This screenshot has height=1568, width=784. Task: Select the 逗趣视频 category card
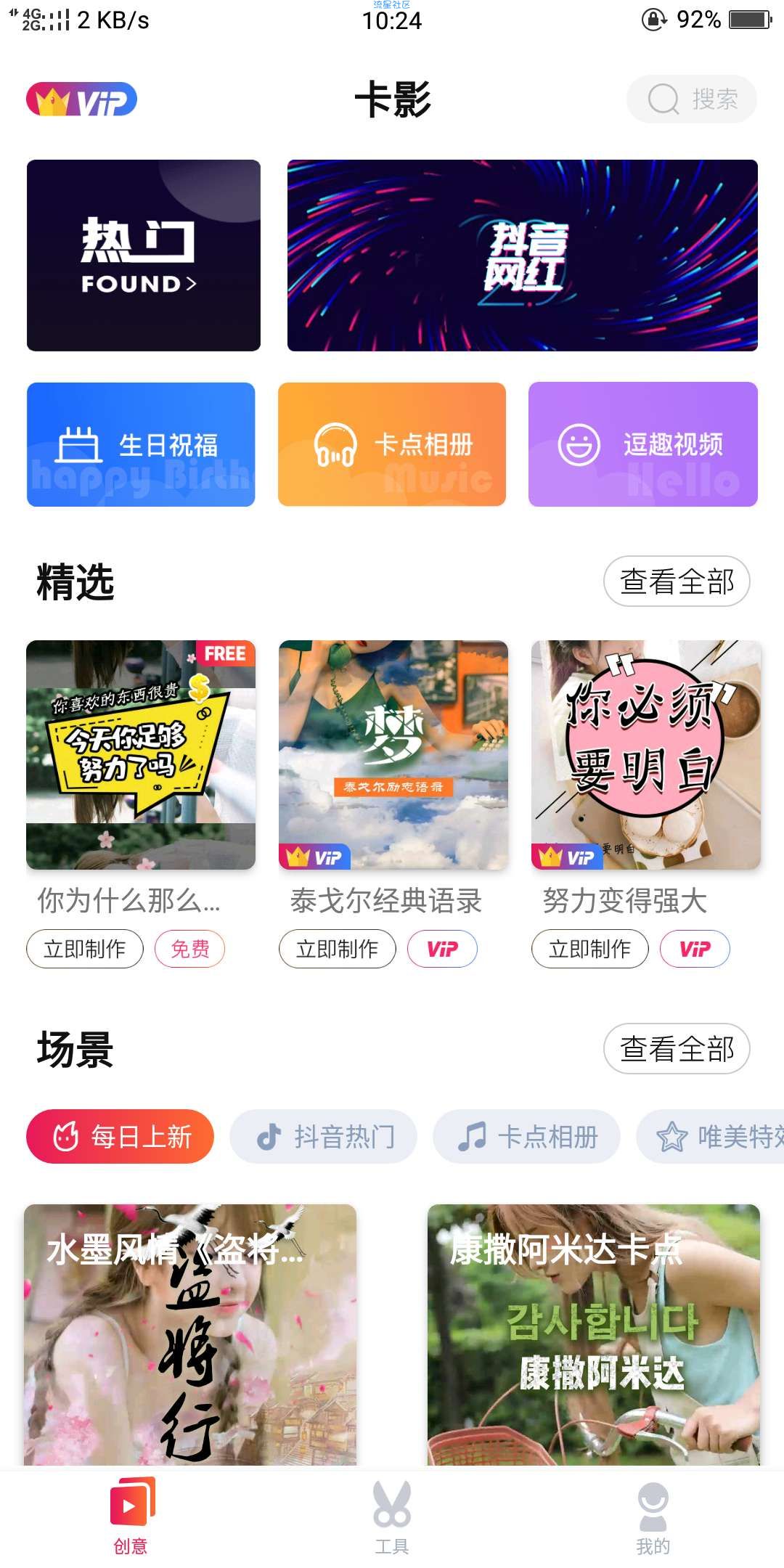pos(643,444)
